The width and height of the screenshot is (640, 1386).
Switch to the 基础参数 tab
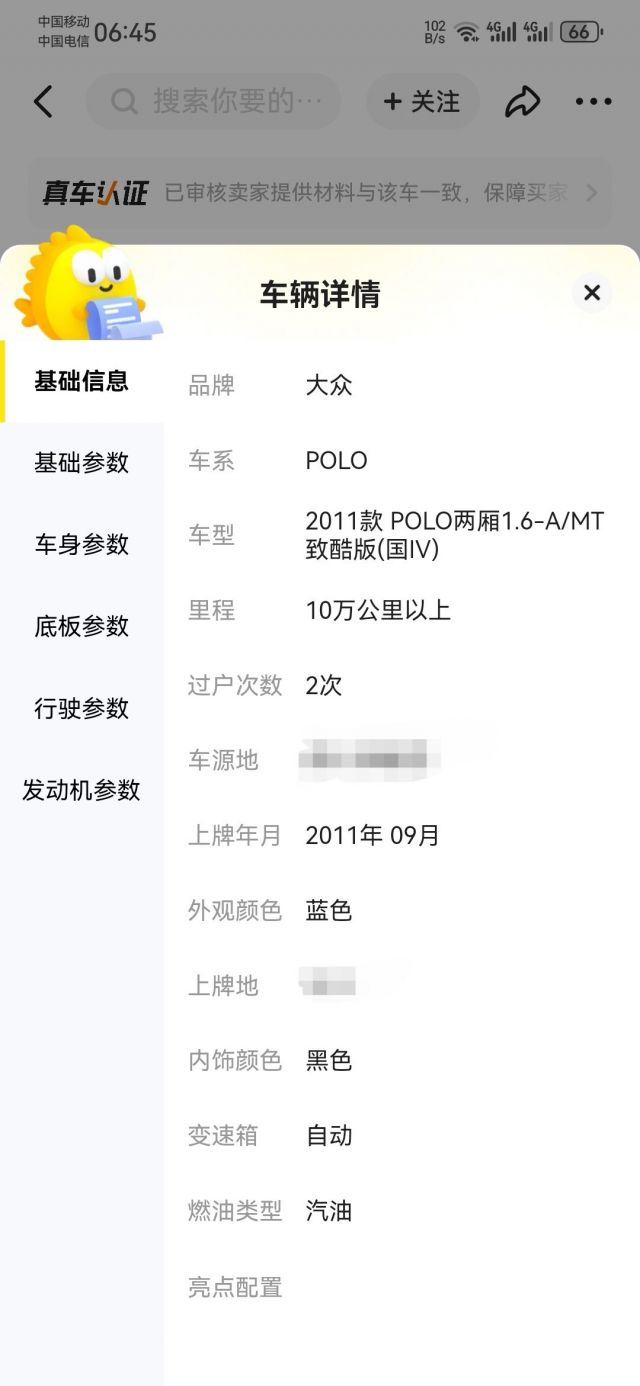pos(82,463)
